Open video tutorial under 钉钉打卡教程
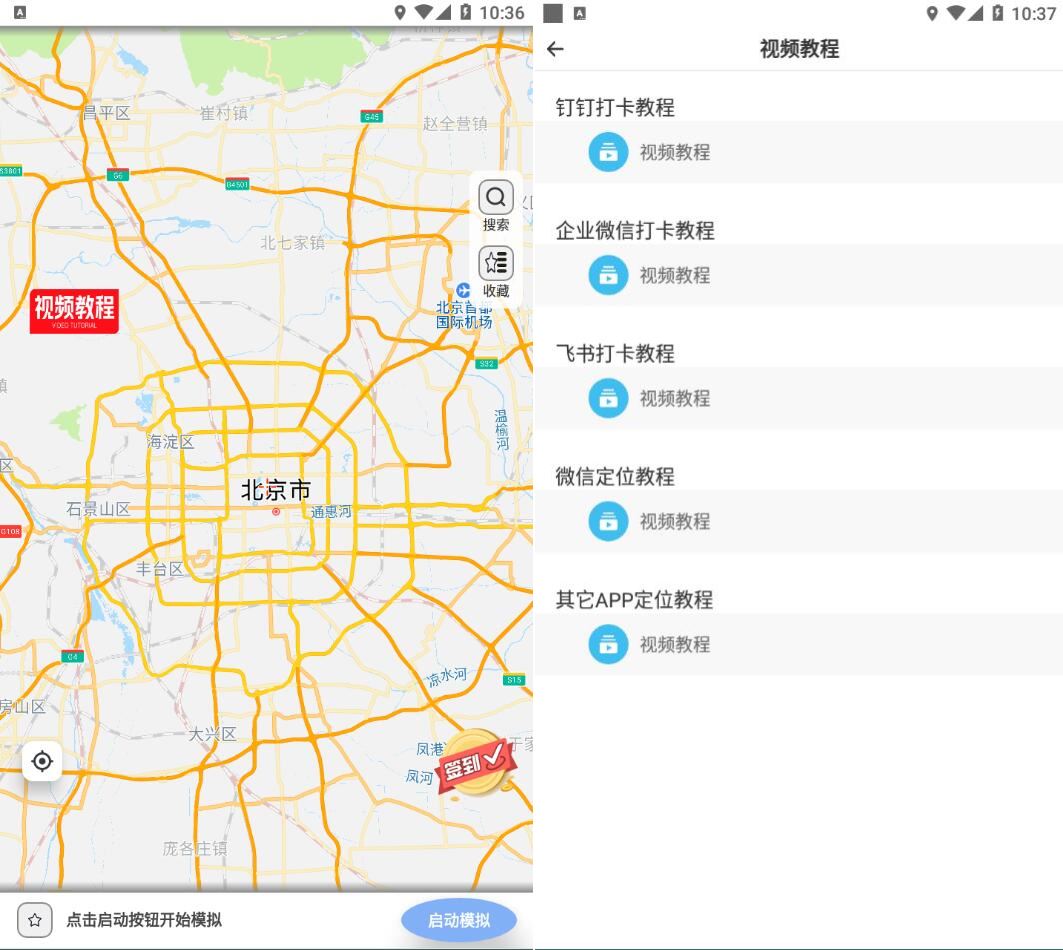Image resolution: width=1063 pixels, height=950 pixels. point(650,152)
